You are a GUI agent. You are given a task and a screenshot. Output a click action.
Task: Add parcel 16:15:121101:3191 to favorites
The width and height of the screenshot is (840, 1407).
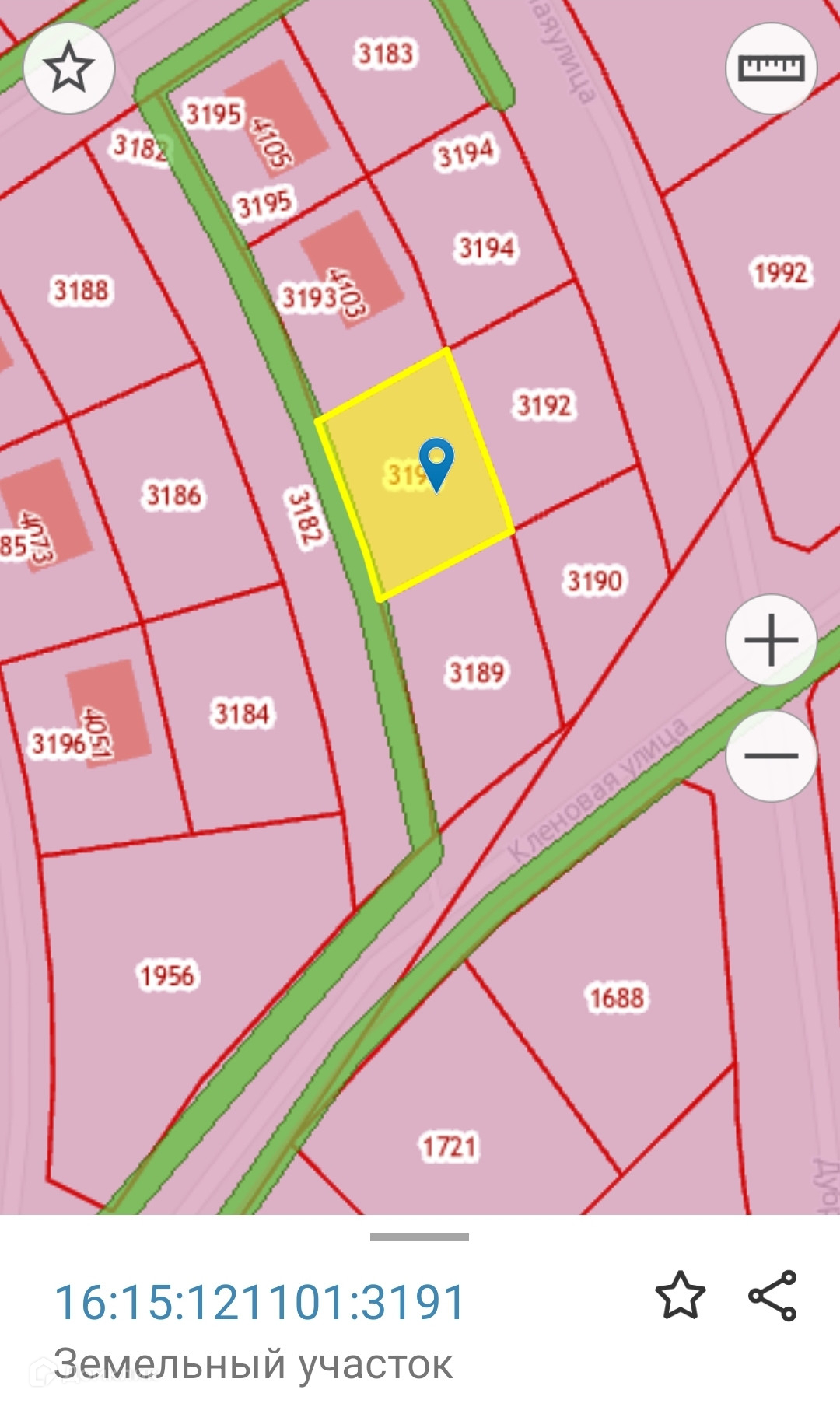pyautogui.click(x=681, y=1295)
